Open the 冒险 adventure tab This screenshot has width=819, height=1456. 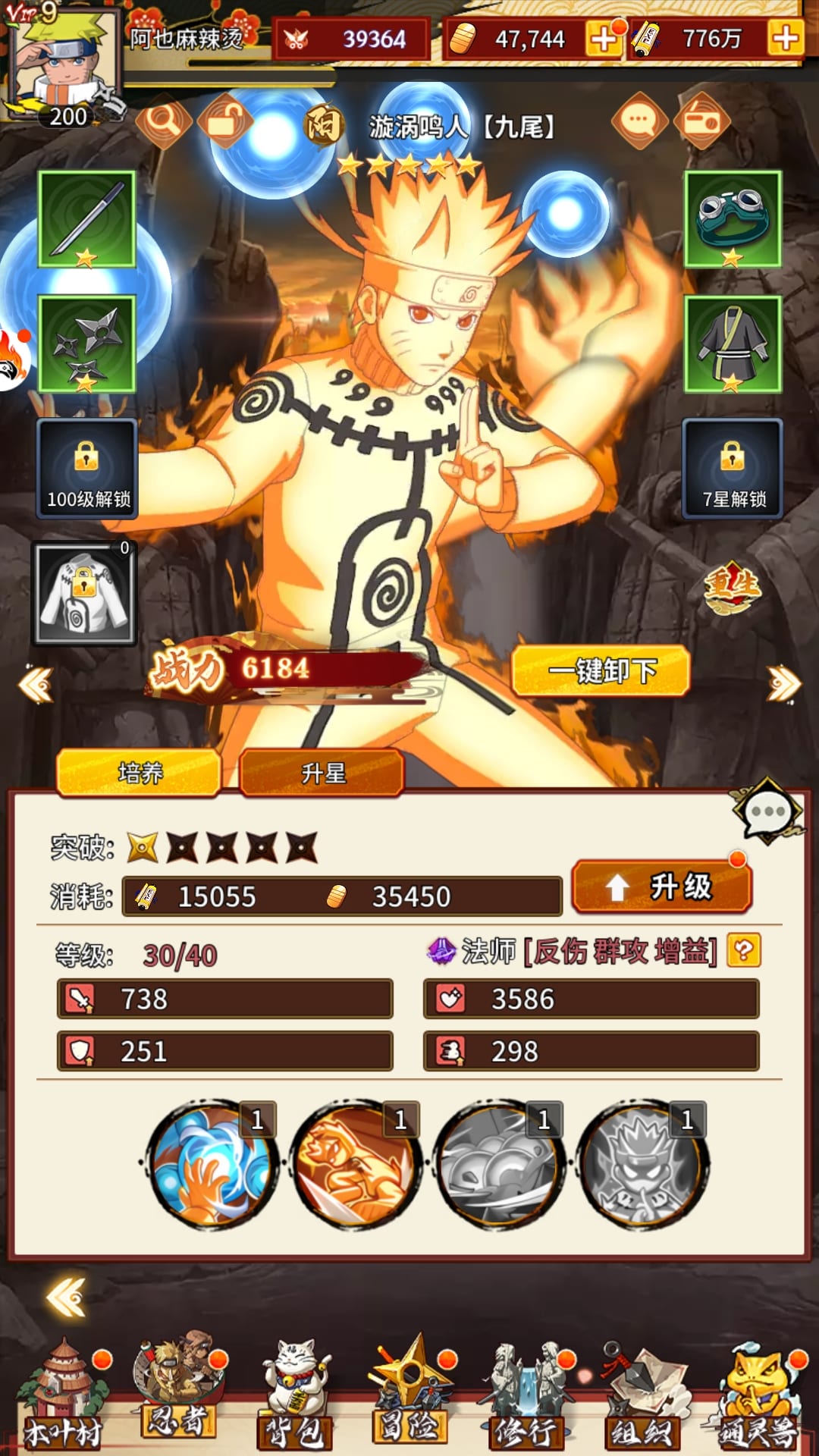point(410,1403)
